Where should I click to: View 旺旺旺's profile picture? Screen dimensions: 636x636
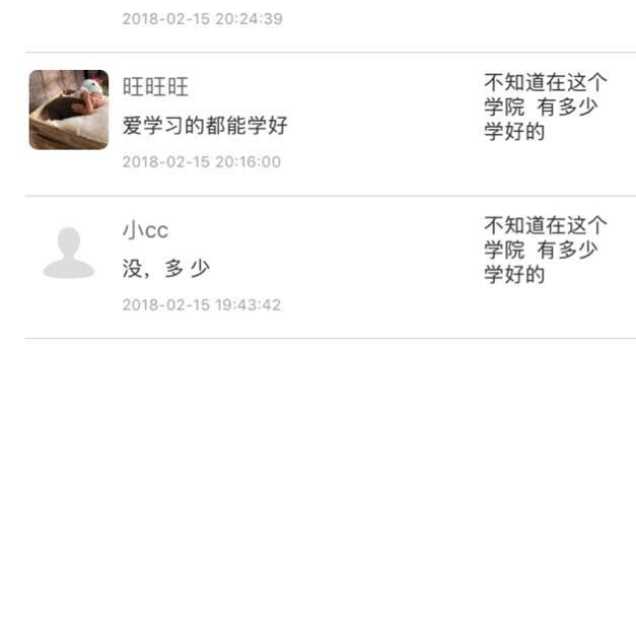tap(68, 110)
